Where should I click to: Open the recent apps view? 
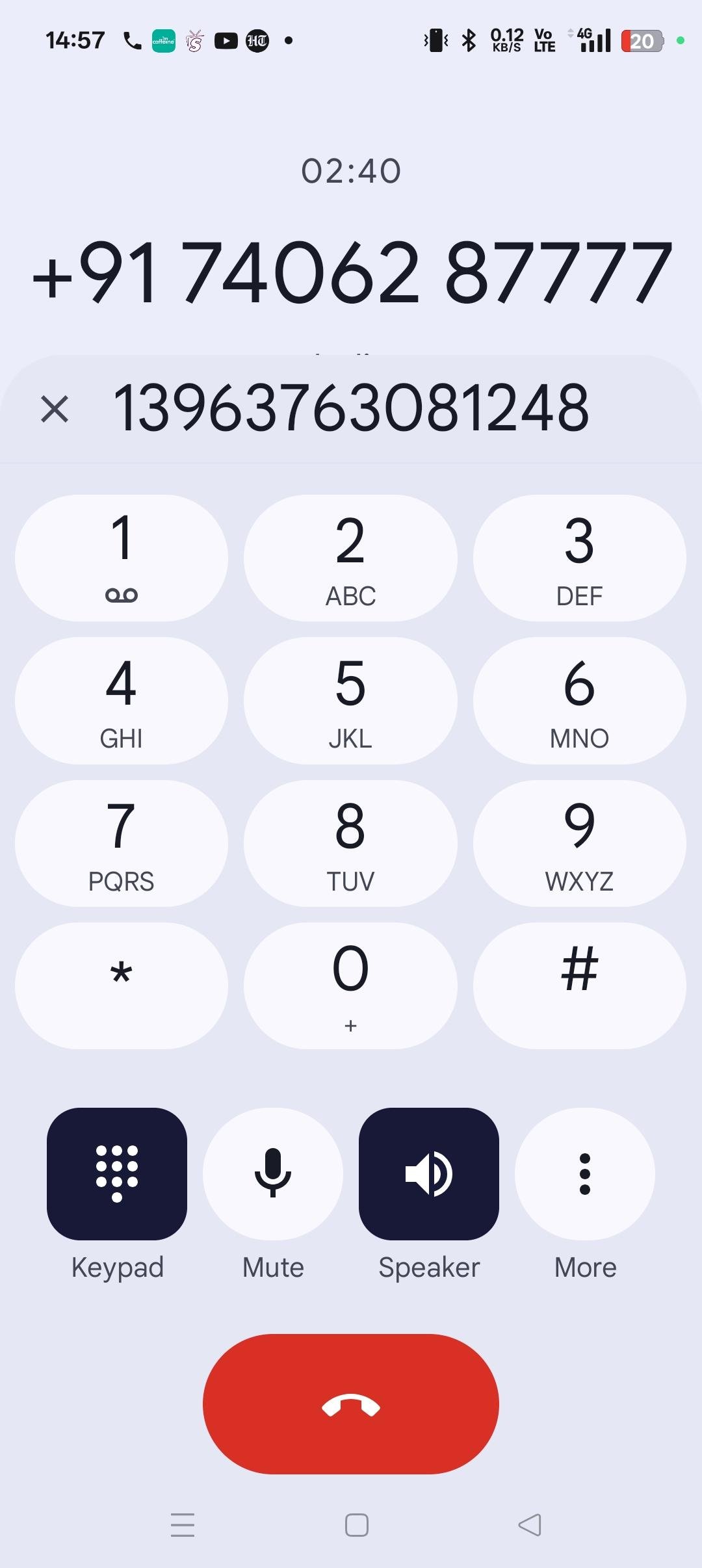click(183, 1525)
